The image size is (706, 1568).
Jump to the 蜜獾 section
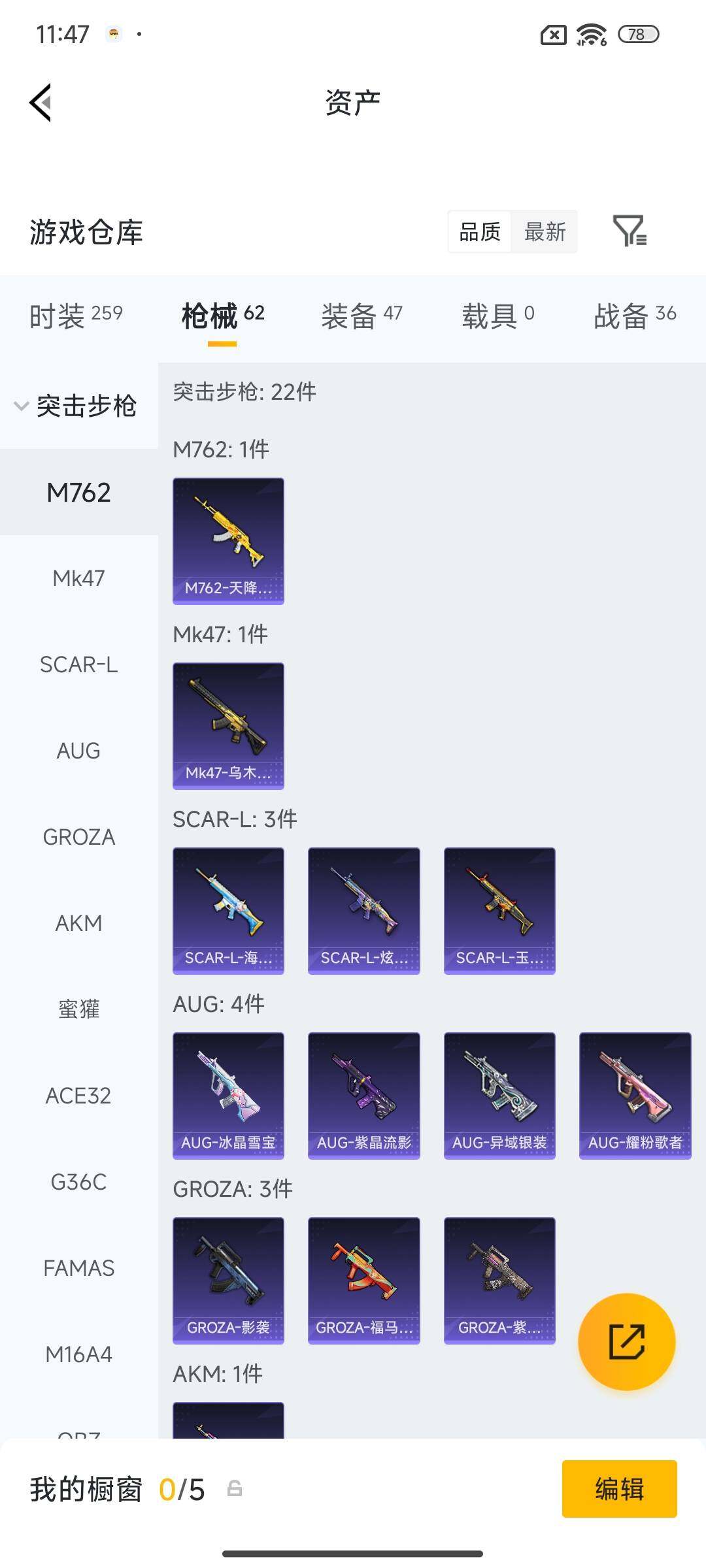point(78,1009)
